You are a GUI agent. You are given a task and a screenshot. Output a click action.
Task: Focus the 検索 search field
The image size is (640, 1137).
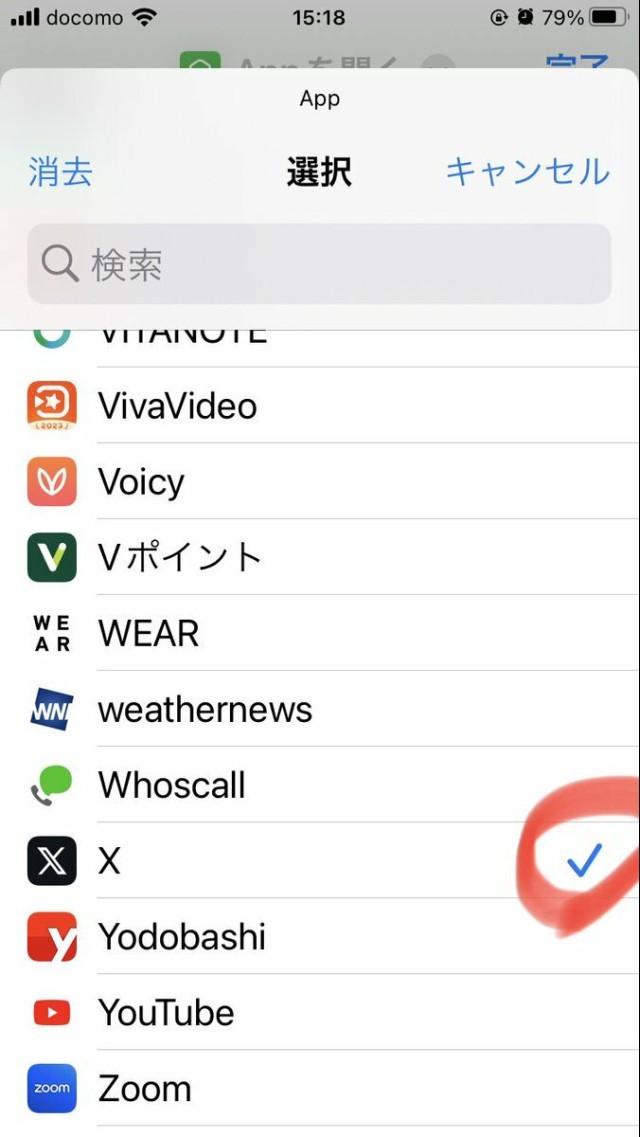(319, 264)
